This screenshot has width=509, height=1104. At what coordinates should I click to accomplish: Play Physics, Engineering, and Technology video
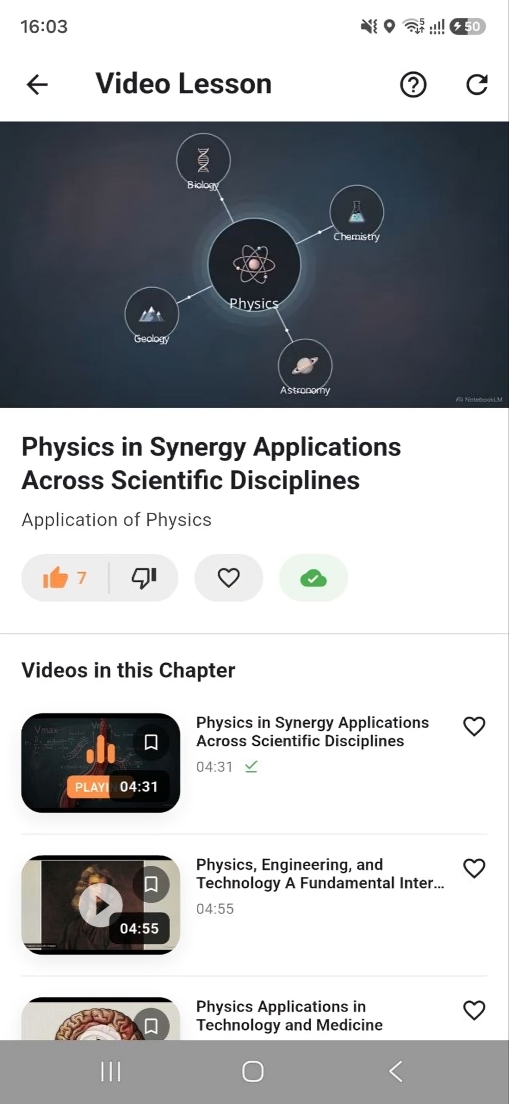[101, 904]
